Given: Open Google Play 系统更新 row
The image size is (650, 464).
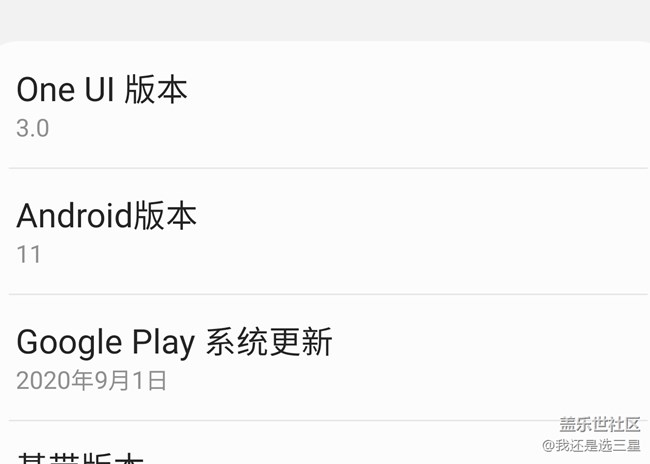Looking at the screenshot, I should [175, 357].
